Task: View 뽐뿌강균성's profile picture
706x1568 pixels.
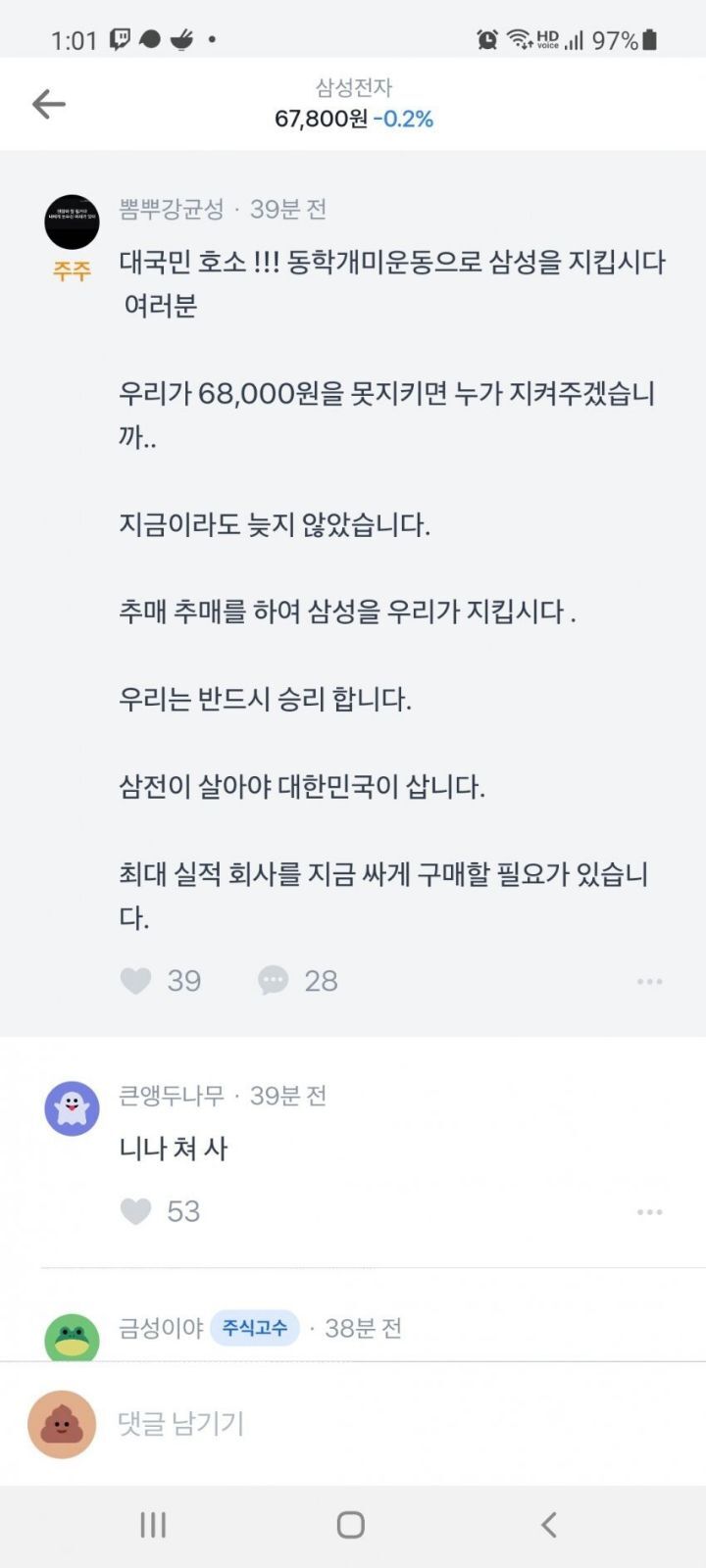Action: coord(72,221)
